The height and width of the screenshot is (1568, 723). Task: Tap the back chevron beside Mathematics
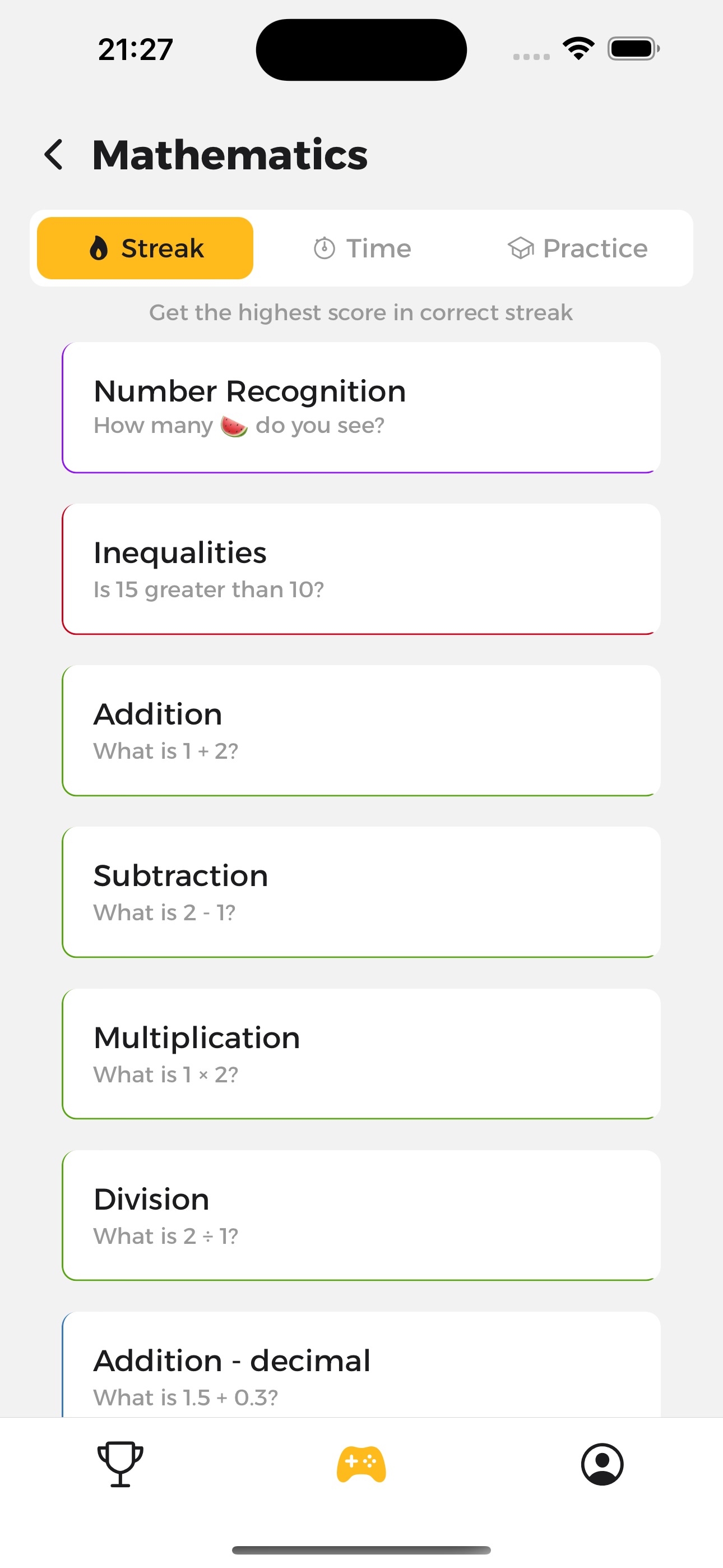pos(55,154)
